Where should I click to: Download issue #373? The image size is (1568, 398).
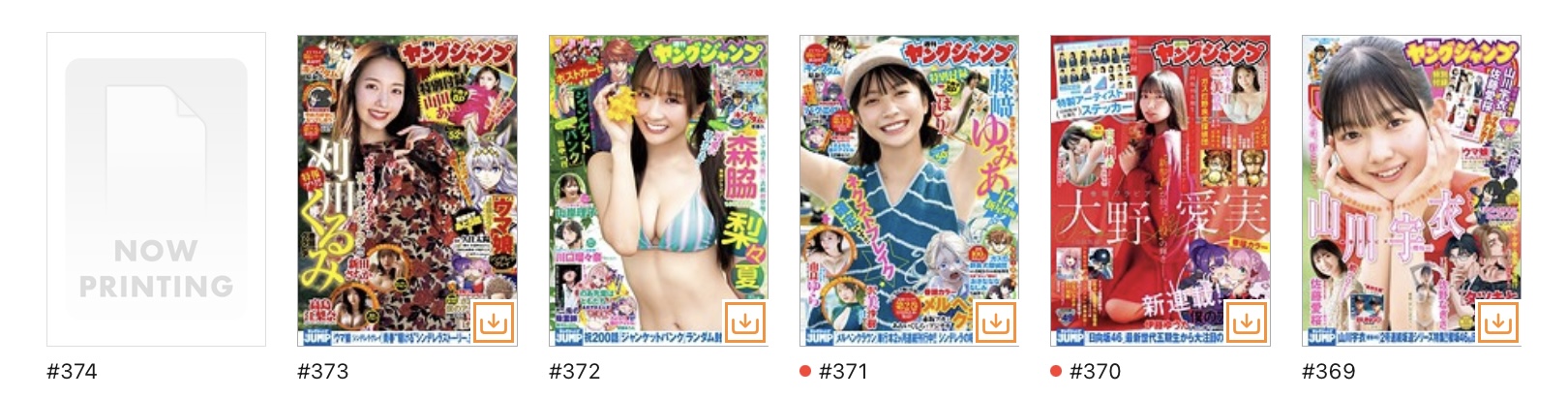coord(494,322)
